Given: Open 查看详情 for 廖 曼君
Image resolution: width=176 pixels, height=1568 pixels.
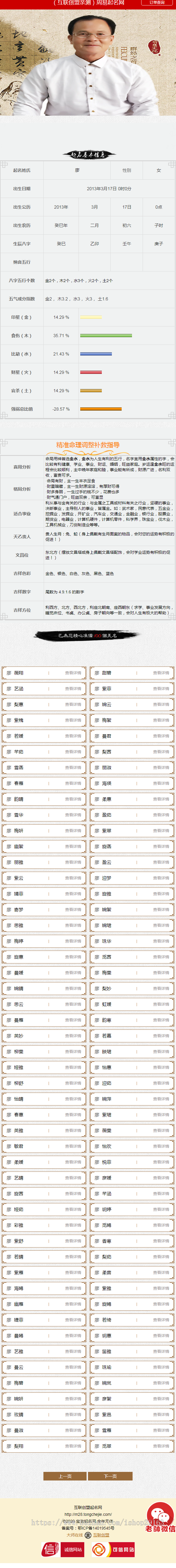Looking at the screenshot, I should tap(161, 736).
